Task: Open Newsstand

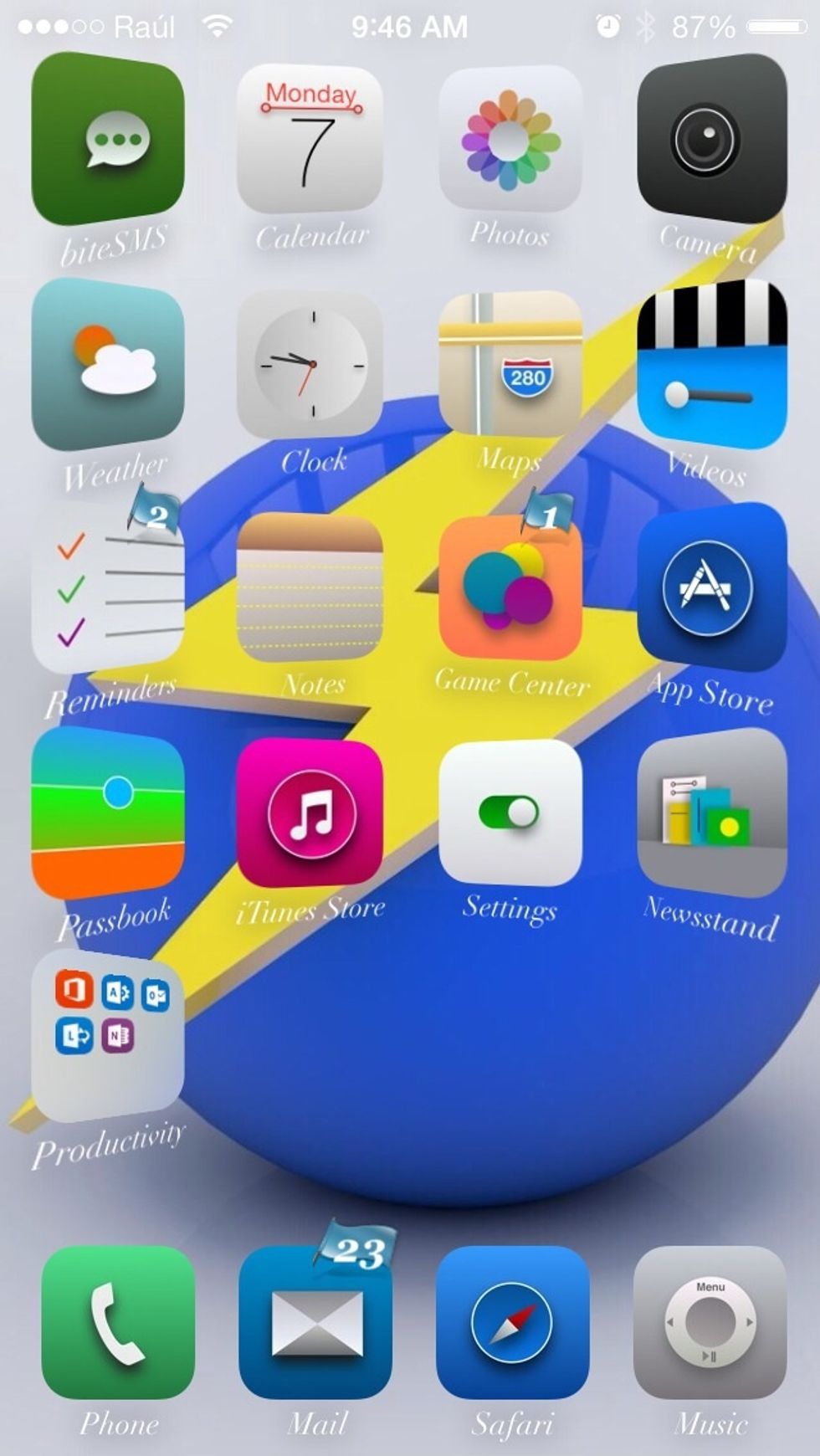Action: [x=712, y=814]
